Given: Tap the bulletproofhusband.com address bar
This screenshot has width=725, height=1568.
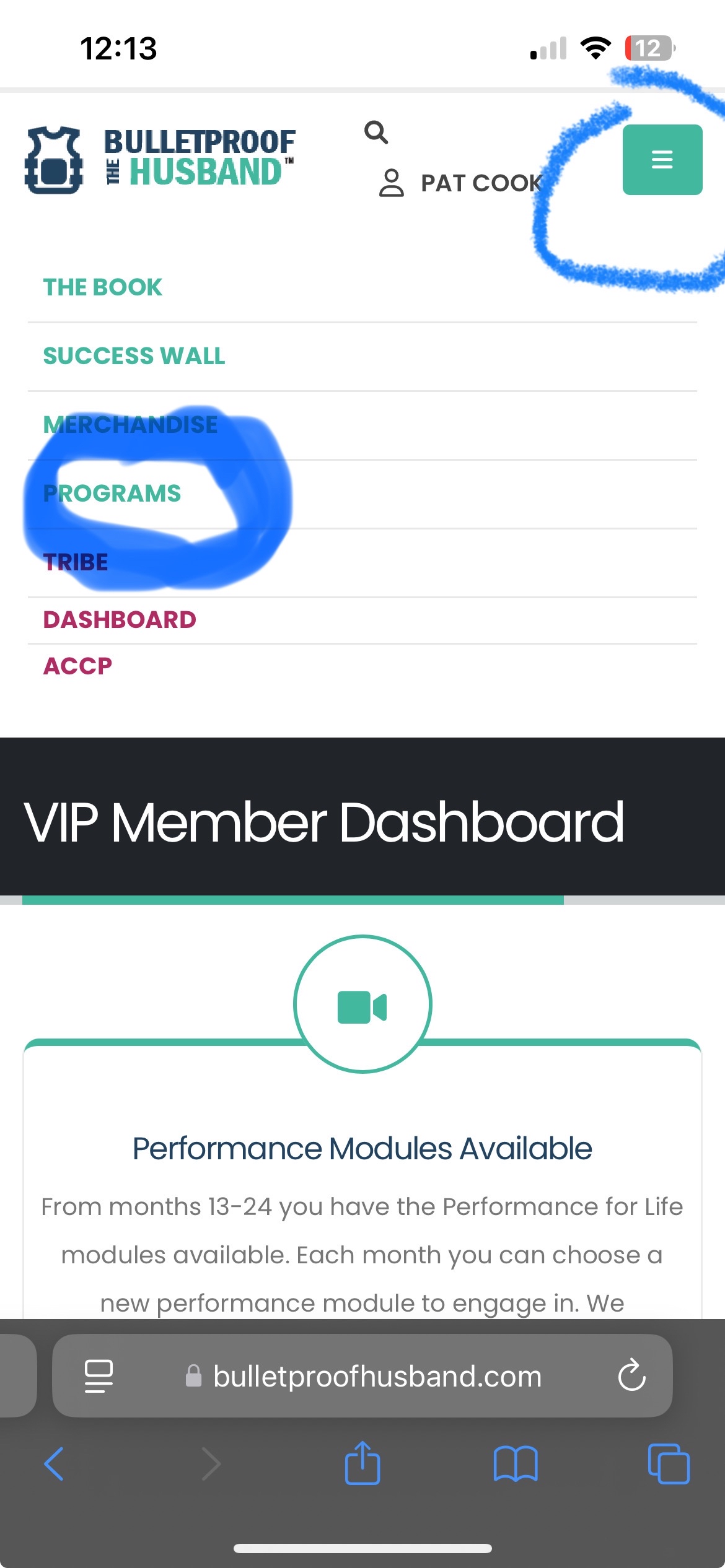Looking at the screenshot, I should 377,1375.
